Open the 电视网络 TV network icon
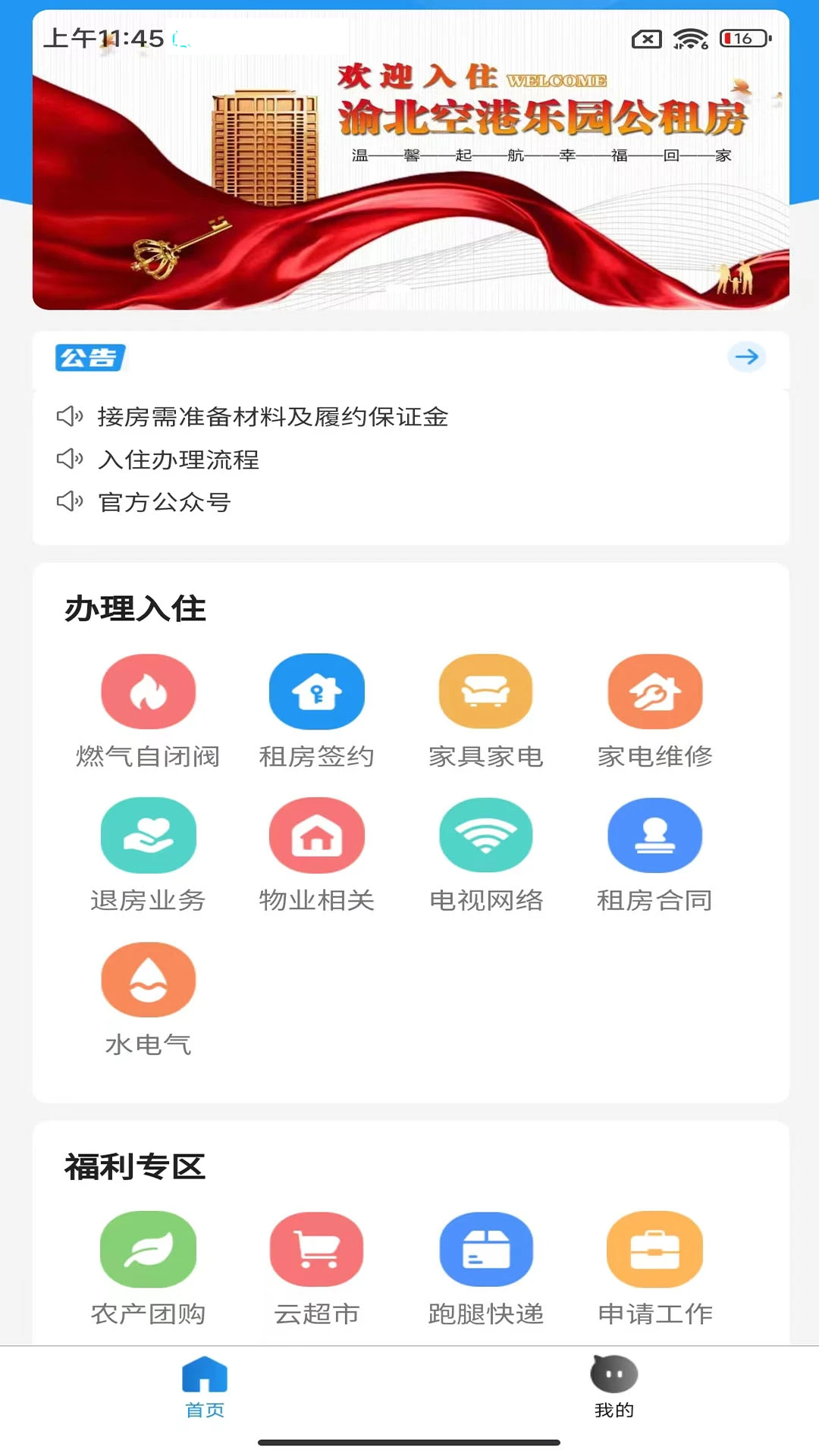Viewport: 819px width, 1456px height. point(487,835)
